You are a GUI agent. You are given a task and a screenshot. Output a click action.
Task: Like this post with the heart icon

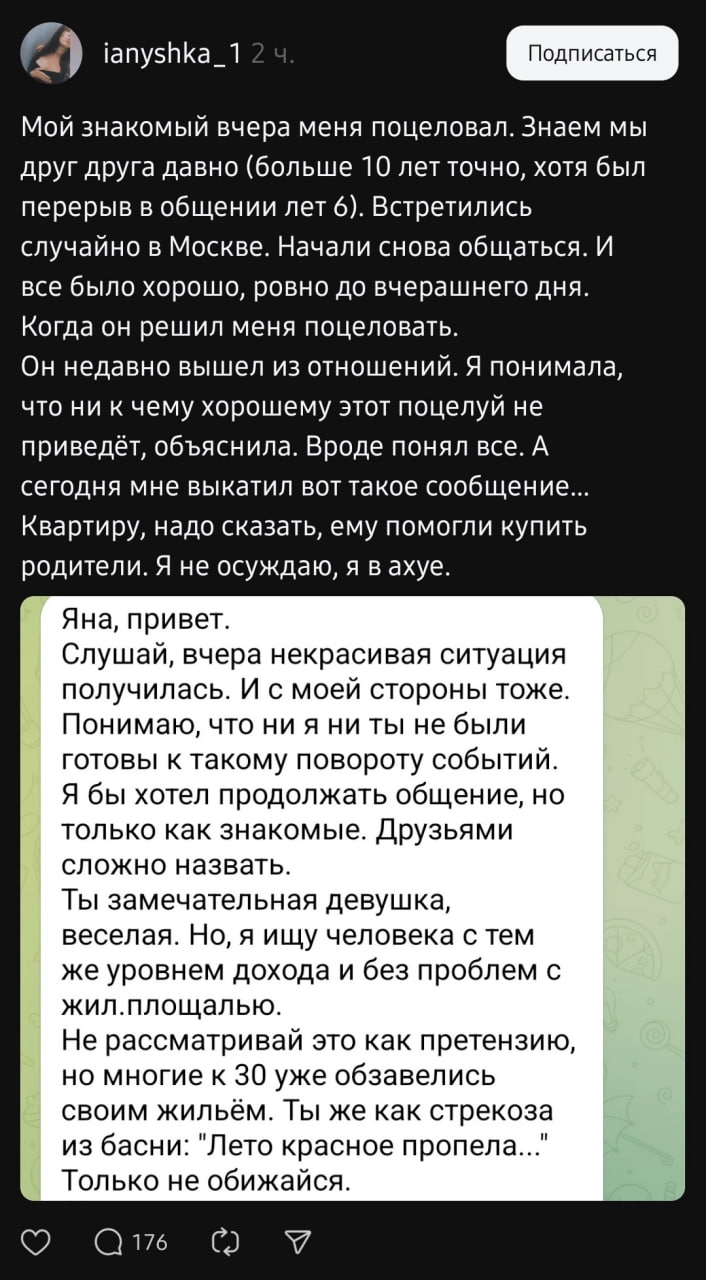coord(36,1242)
